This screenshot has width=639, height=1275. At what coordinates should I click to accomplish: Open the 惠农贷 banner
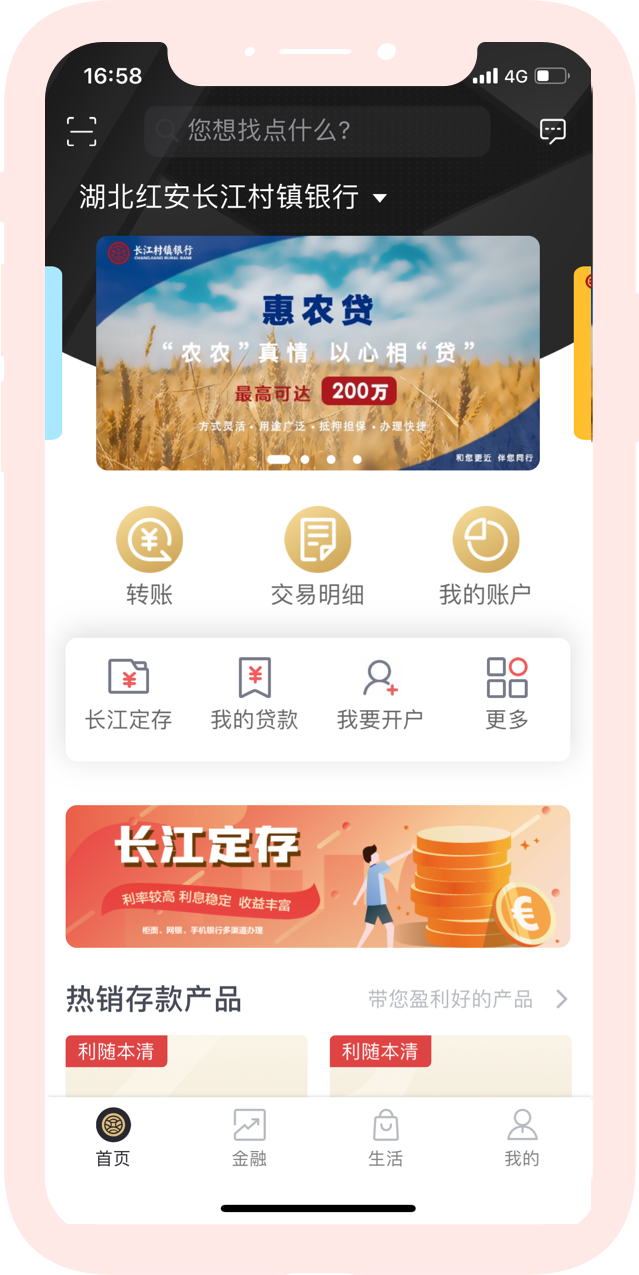317,352
